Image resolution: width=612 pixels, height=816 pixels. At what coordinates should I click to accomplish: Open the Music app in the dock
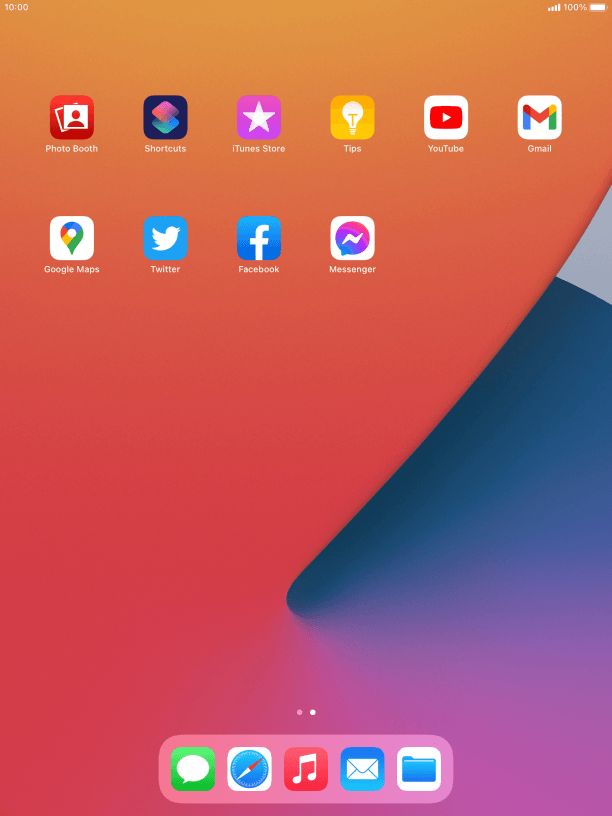click(x=306, y=769)
